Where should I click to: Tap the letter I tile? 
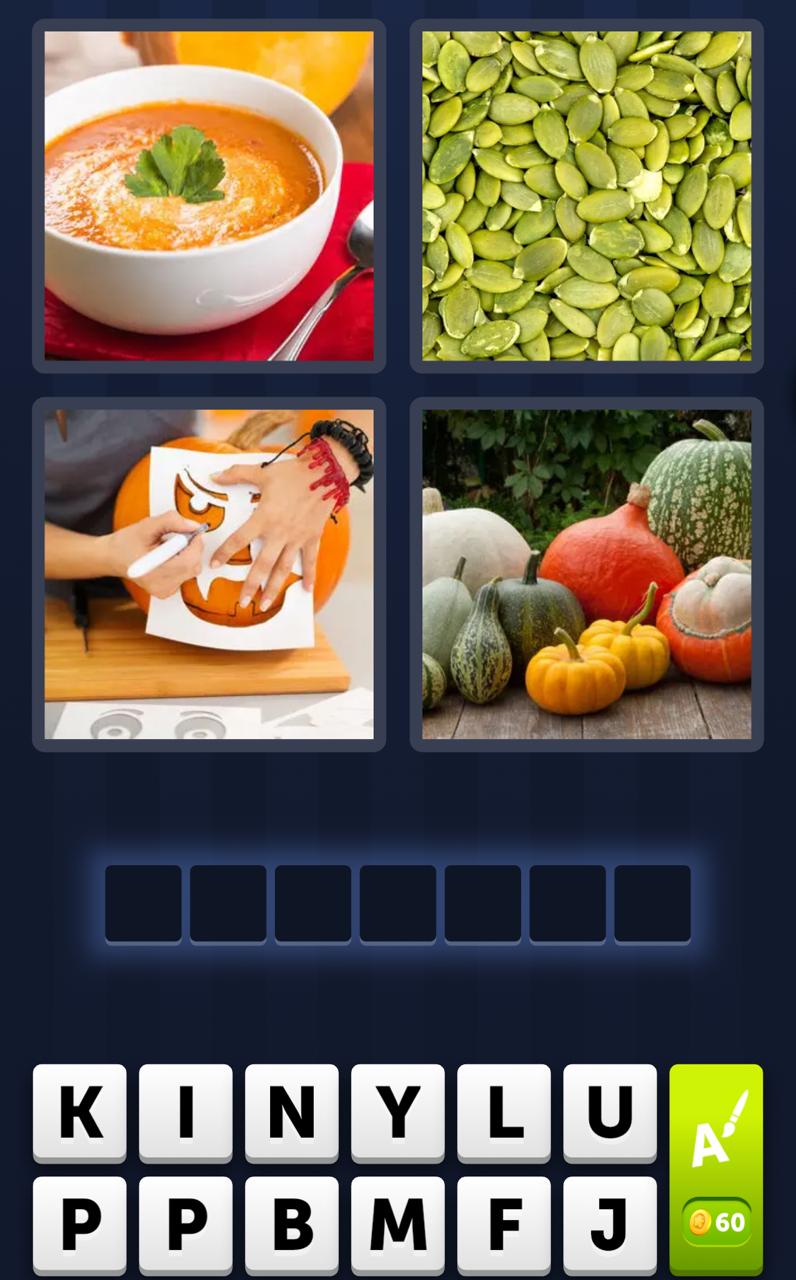click(186, 1112)
